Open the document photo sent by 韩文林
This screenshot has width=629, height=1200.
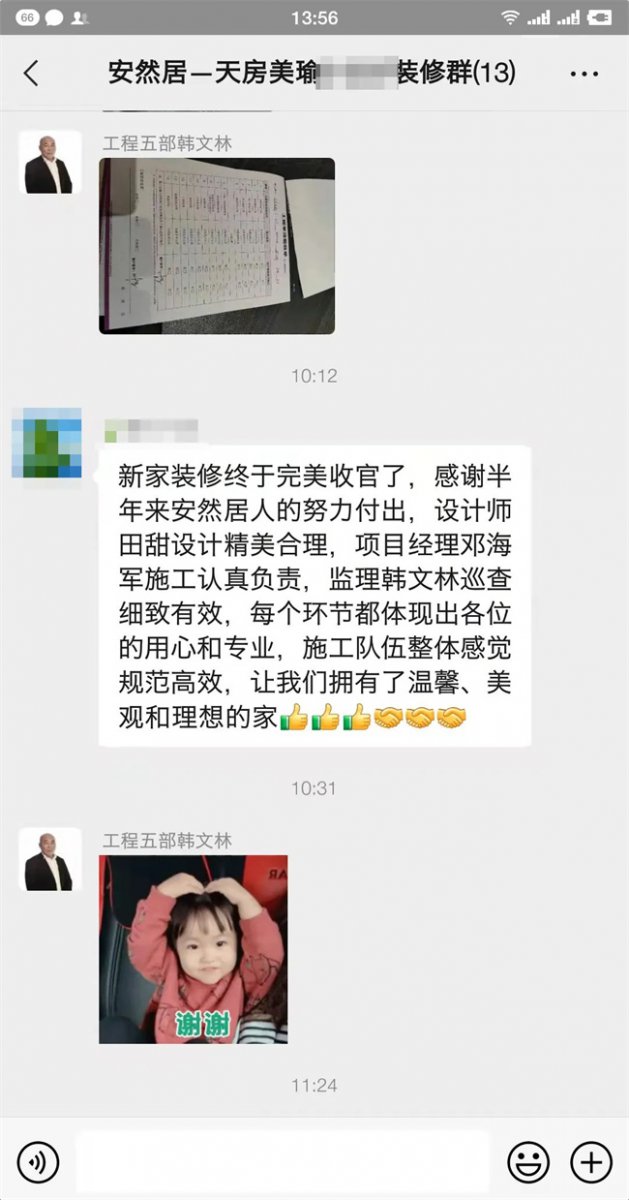216,246
